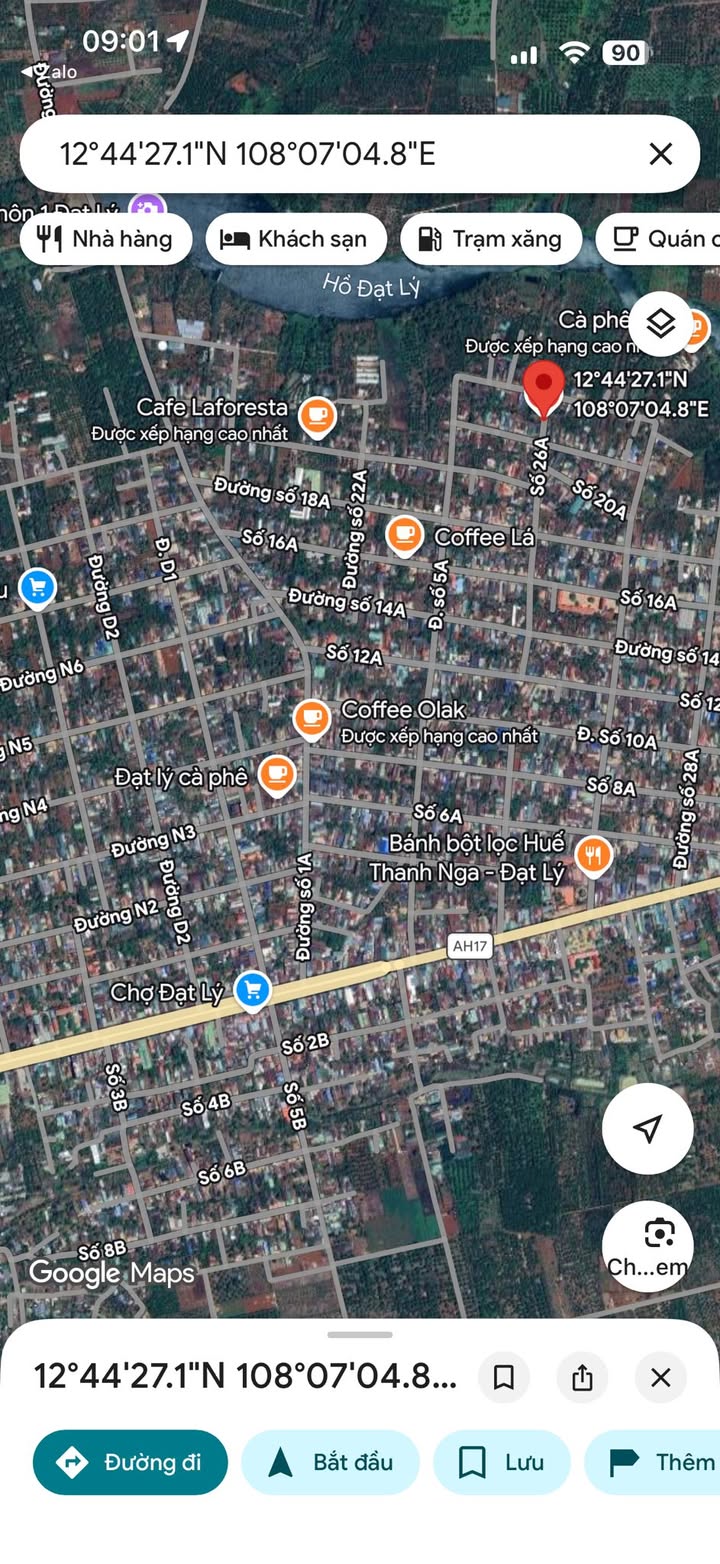This screenshot has height=1564, width=720.
Task: Select the Khách sạn filter chip
Action: tap(296, 239)
